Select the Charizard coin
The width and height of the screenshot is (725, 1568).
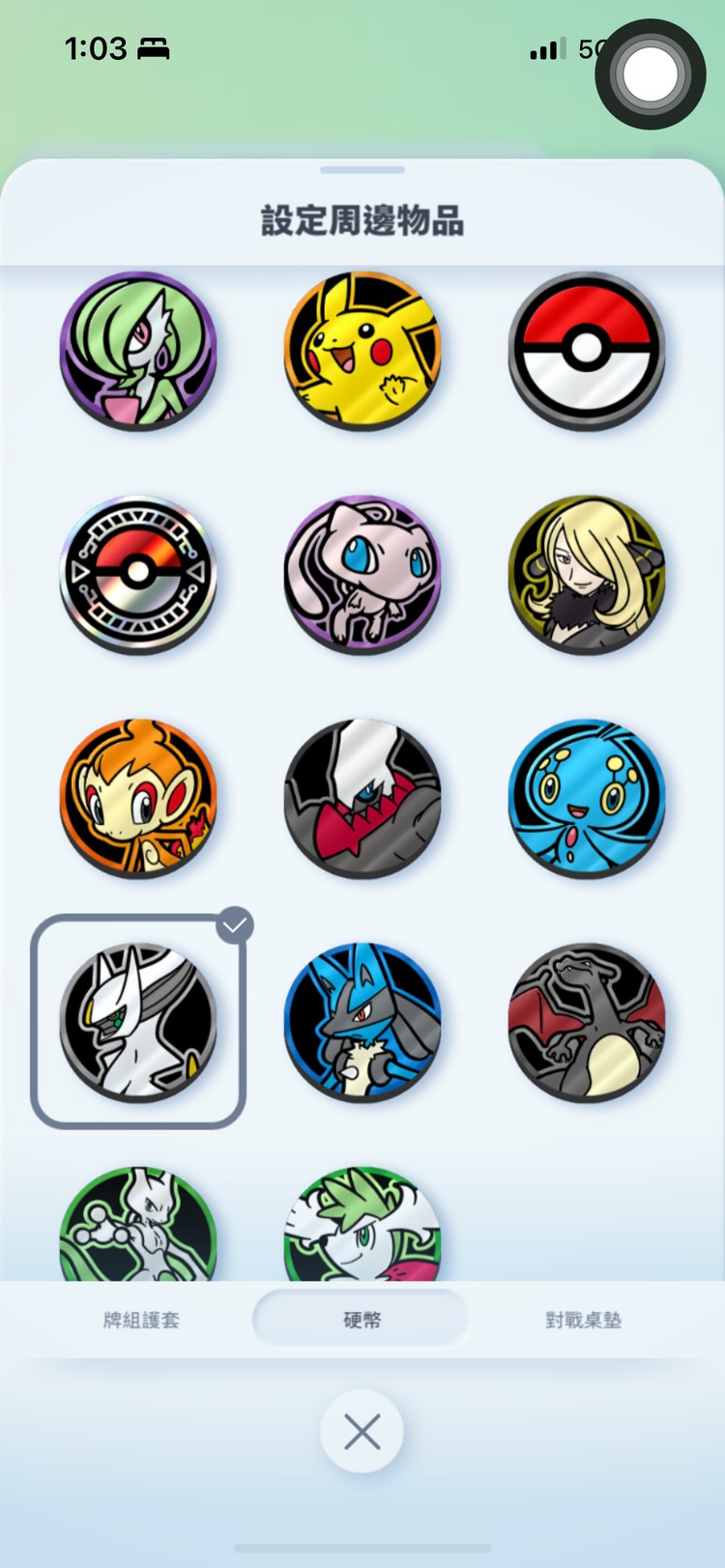tap(586, 1021)
